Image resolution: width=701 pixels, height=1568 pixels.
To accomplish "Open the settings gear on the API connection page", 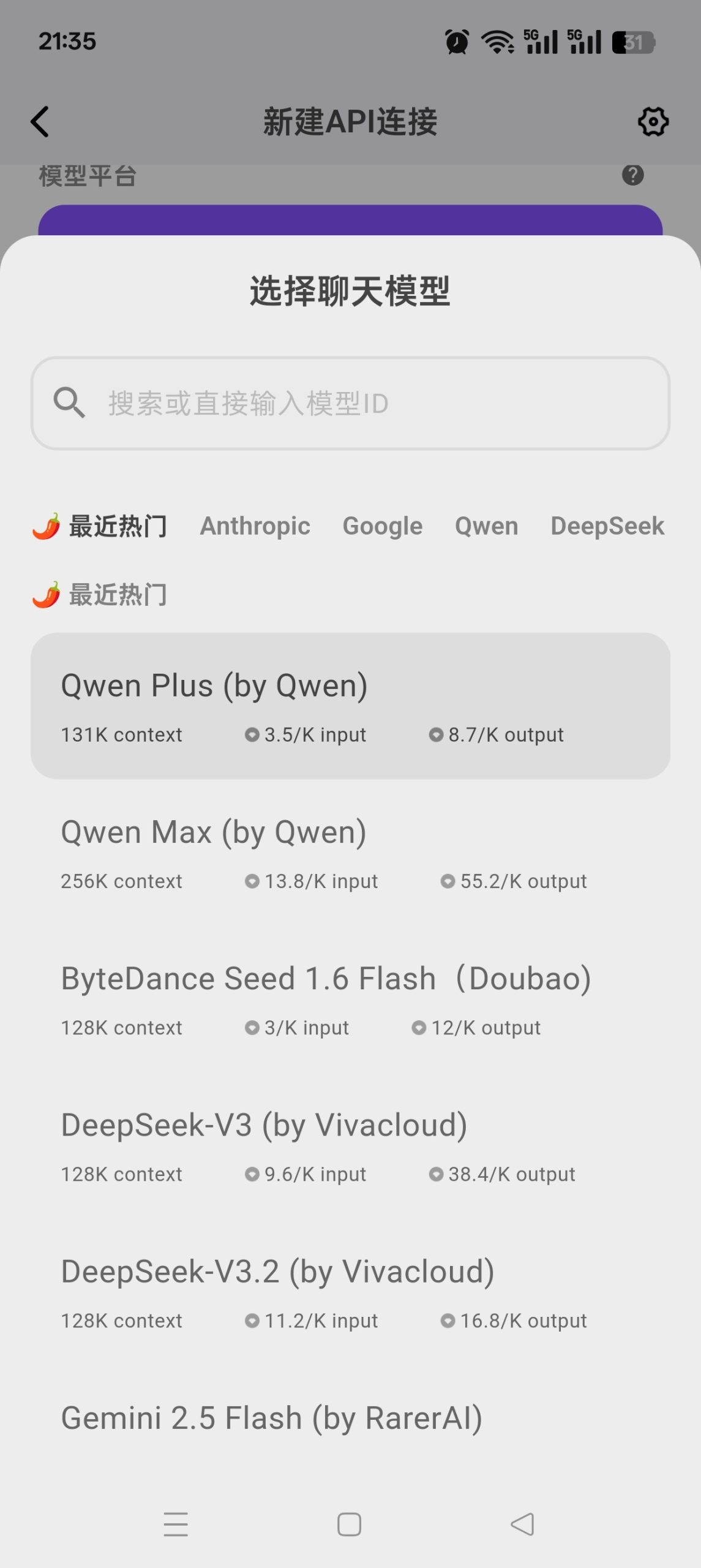I will (x=653, y=121).
